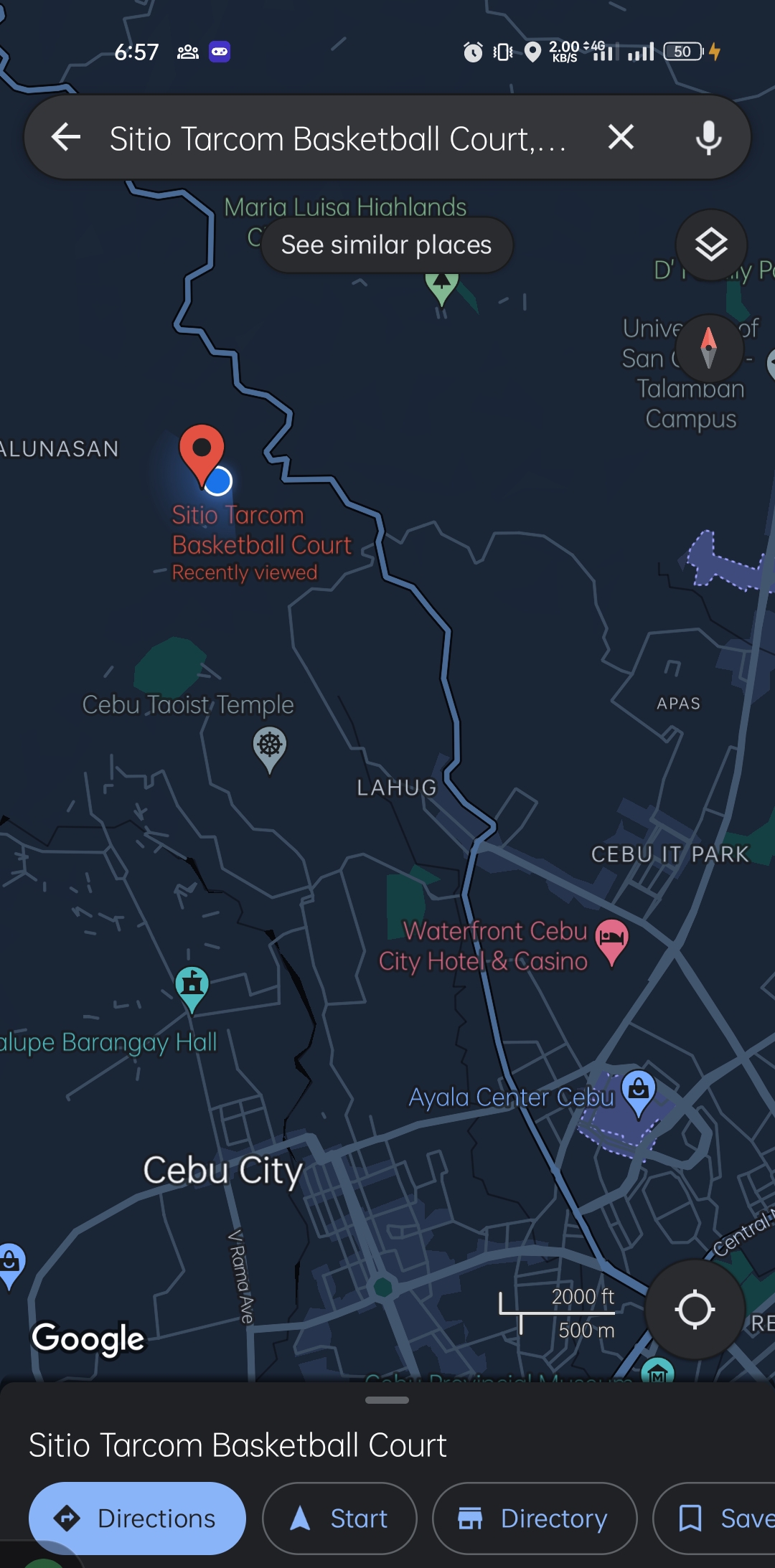The width and height of the screenshot is (775, 1568).
Task: Expand the place details sheet handle
Action: pos(387,1399)
